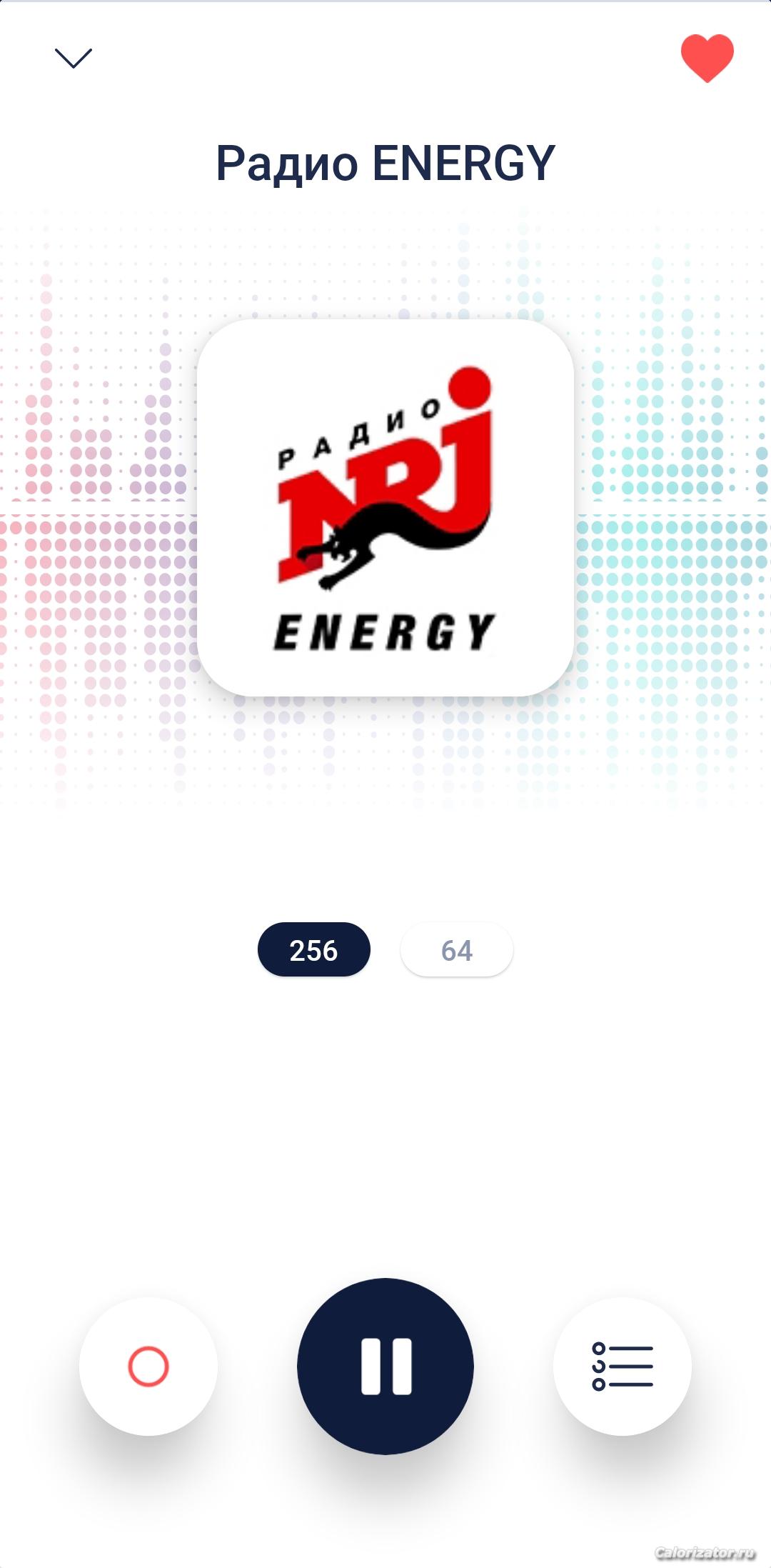771x1568 pixels.
Task: Open the station list
Action: click(x=622, y=1366)
